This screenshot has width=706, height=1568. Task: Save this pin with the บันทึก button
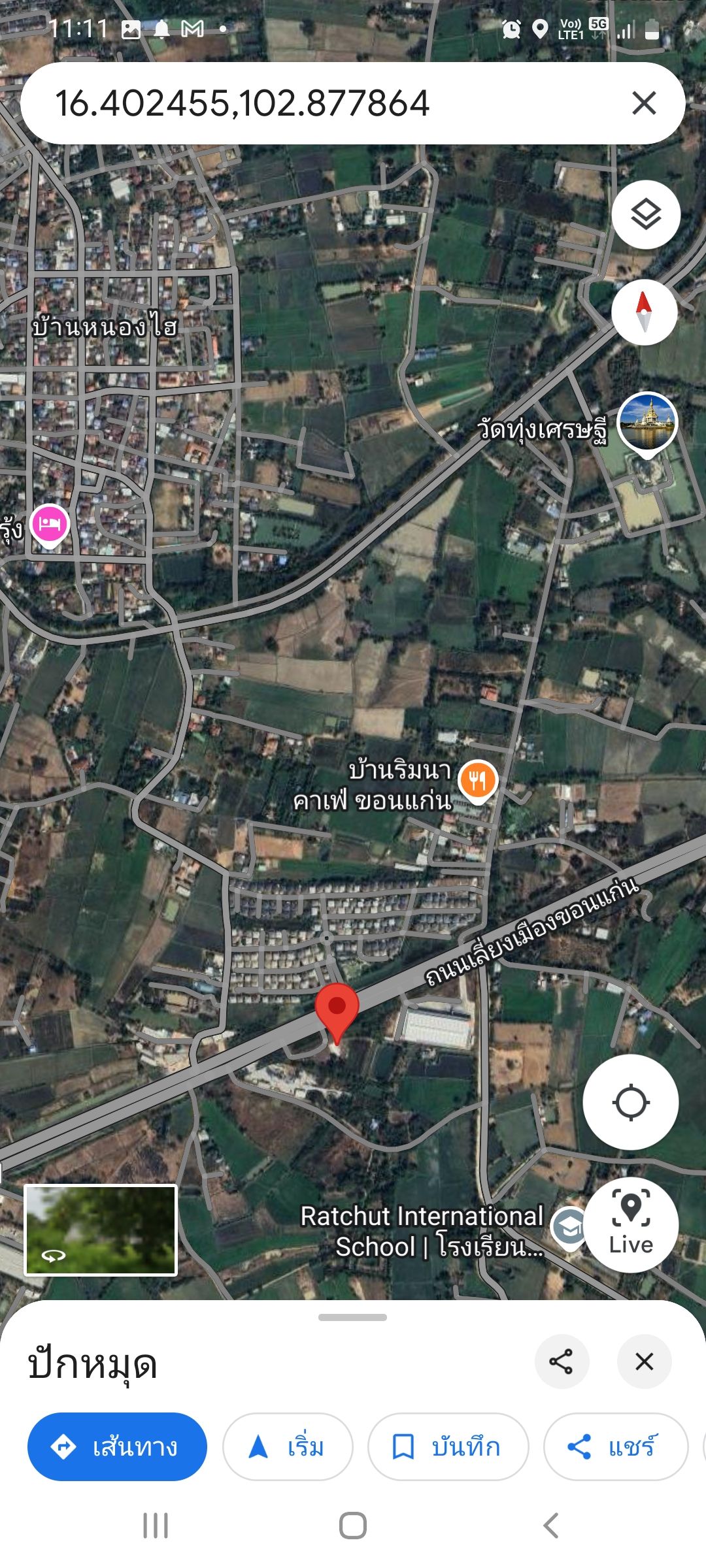click(448, 1447)
